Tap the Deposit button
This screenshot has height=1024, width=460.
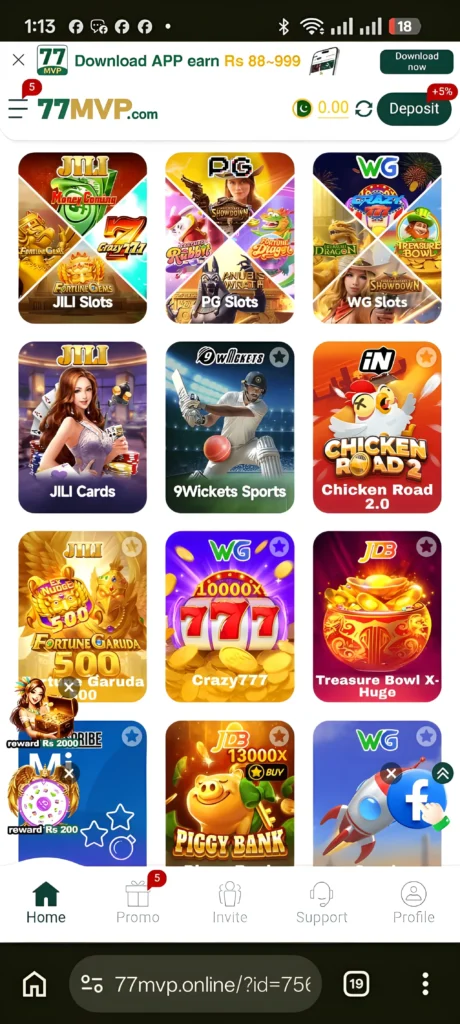(x=414, y=109)
